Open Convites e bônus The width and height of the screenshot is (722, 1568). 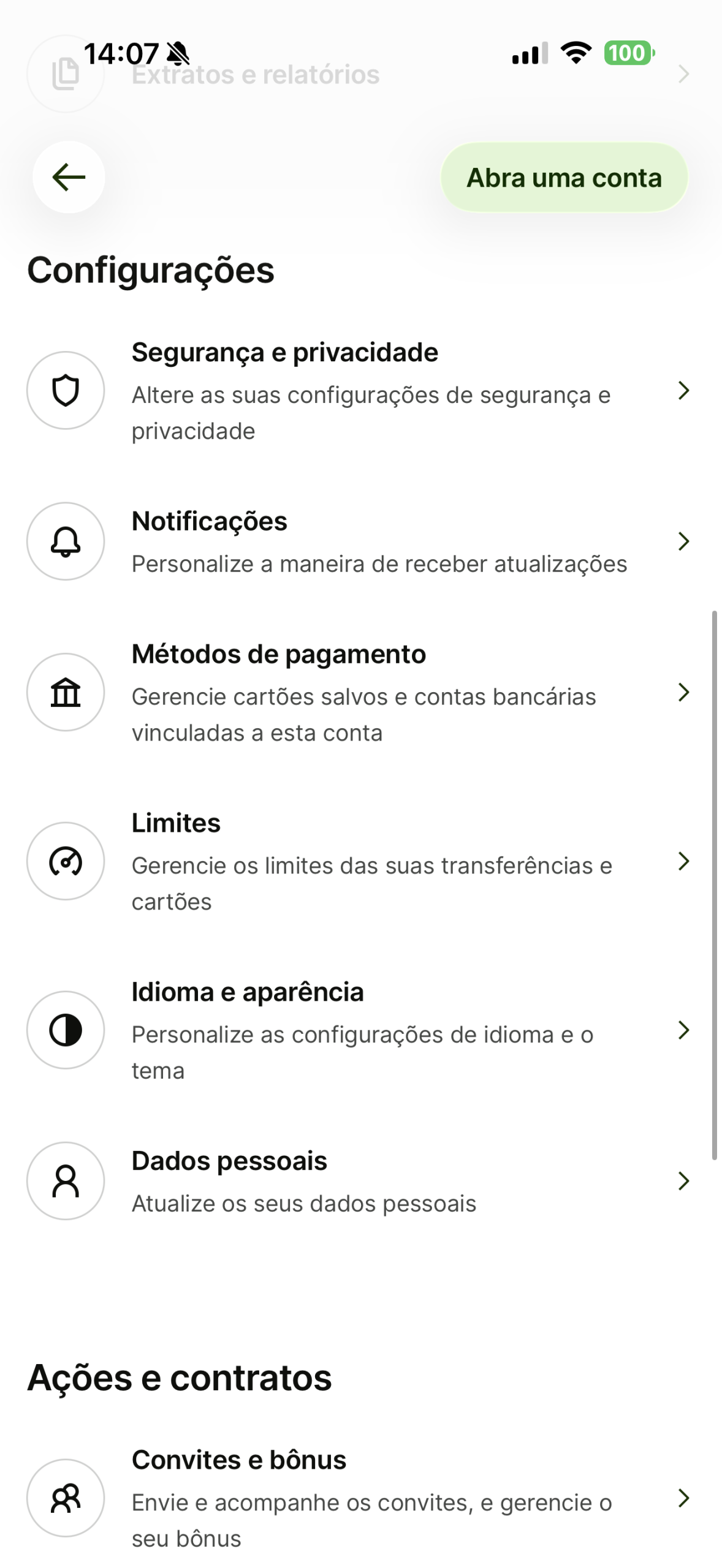coord(360,1498)
